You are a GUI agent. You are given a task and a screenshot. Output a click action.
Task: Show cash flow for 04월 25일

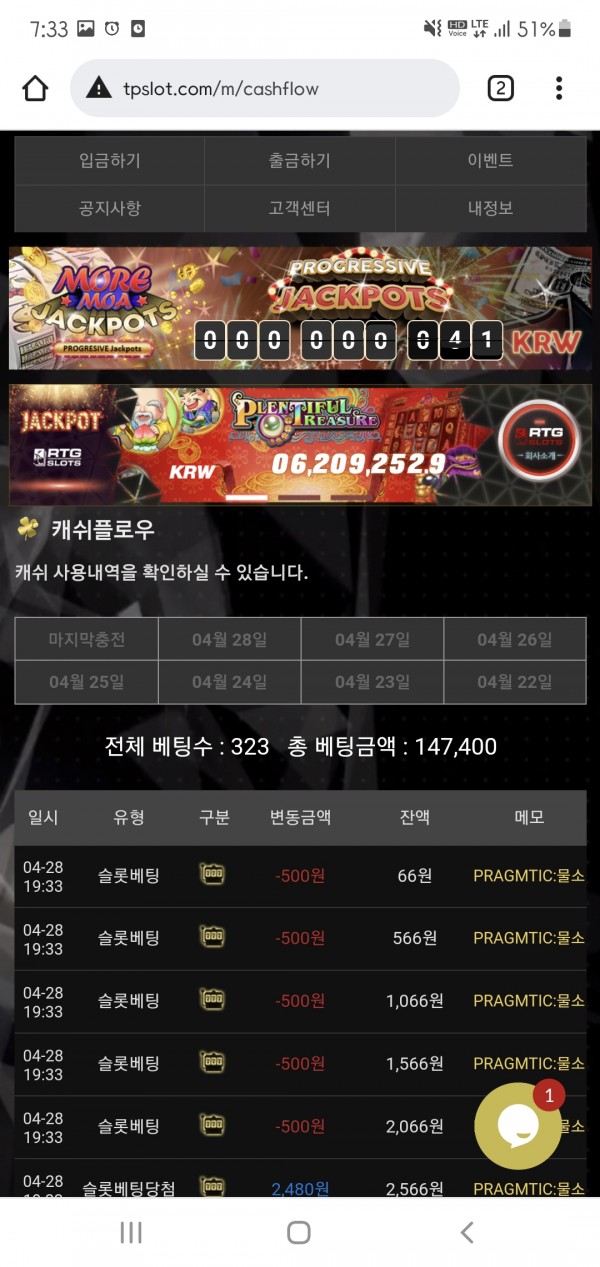[87, 682]
